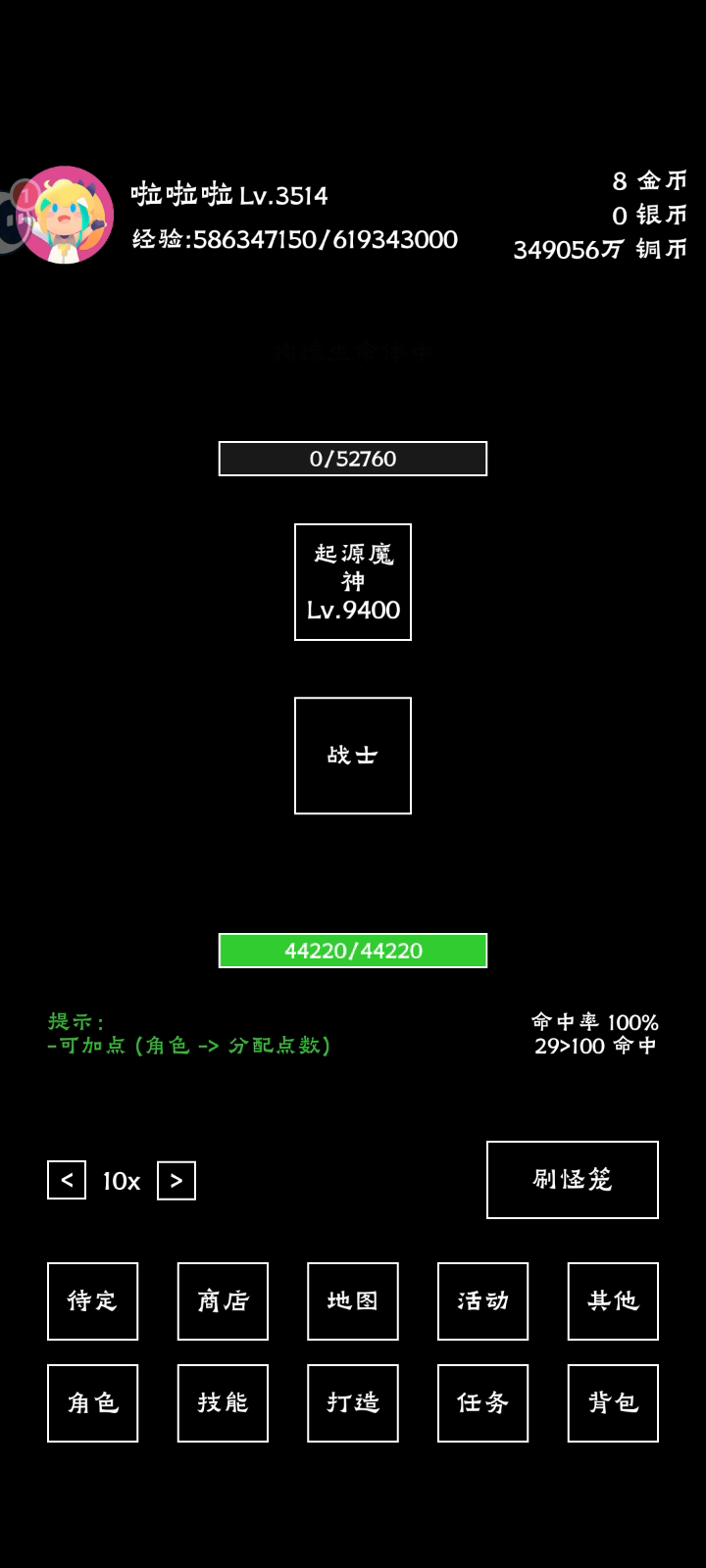This screenshot has width=706, height=1568.
Task: Open the 技能 skills screen
Action: [x=223, y=1403]
